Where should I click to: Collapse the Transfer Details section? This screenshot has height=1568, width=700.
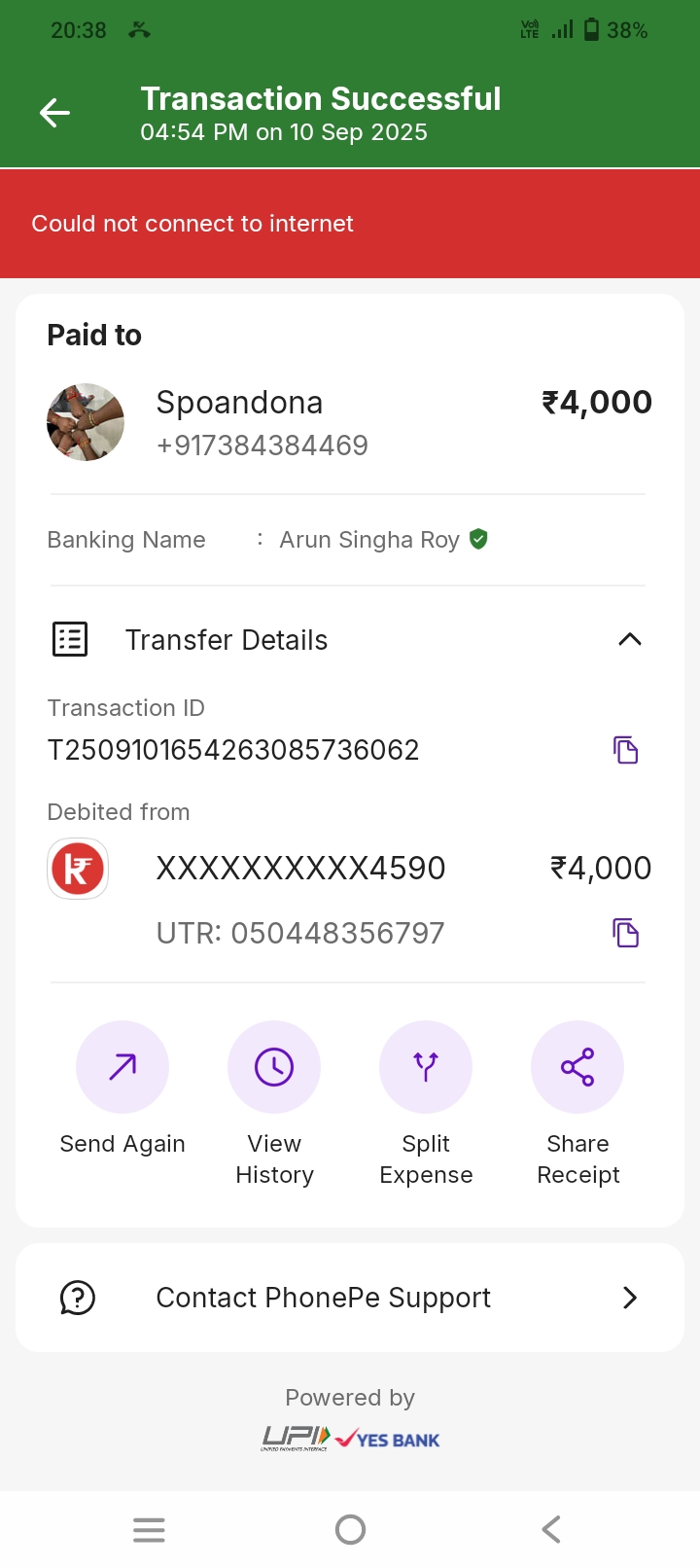tap(629, 639)
